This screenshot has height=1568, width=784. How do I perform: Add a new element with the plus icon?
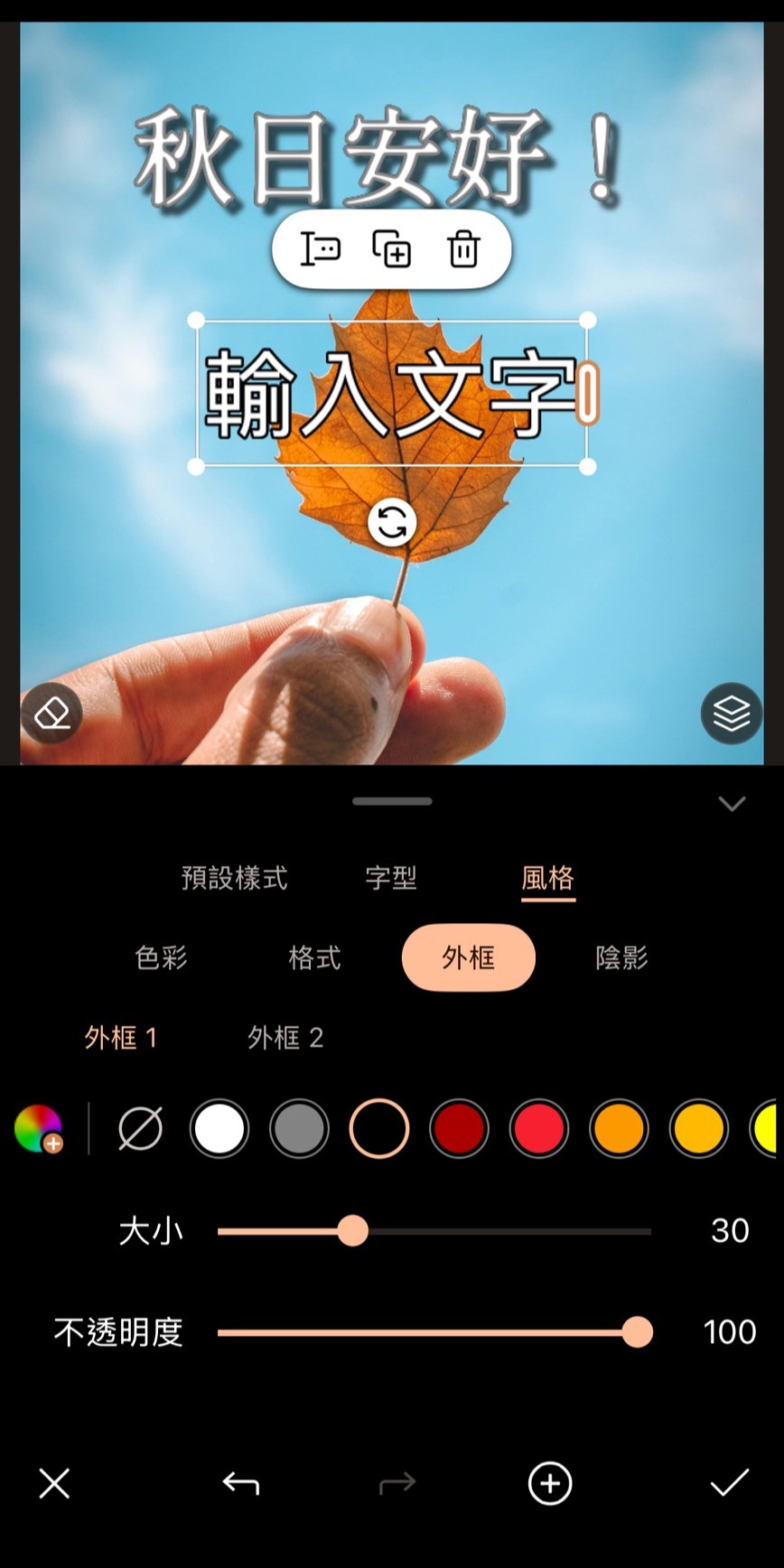tap(550, 1484)
